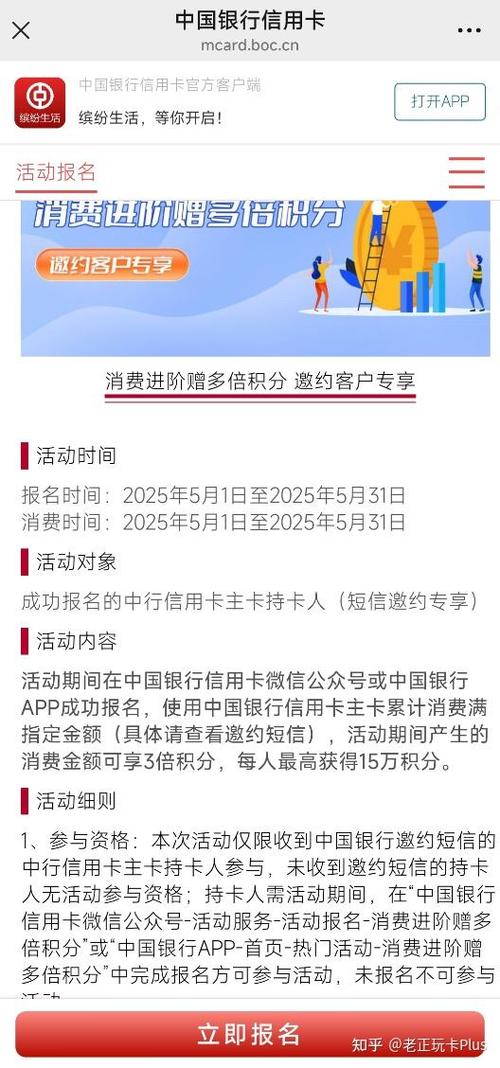
Task: Tap the 打开APP button
Action: coord(440,102)
